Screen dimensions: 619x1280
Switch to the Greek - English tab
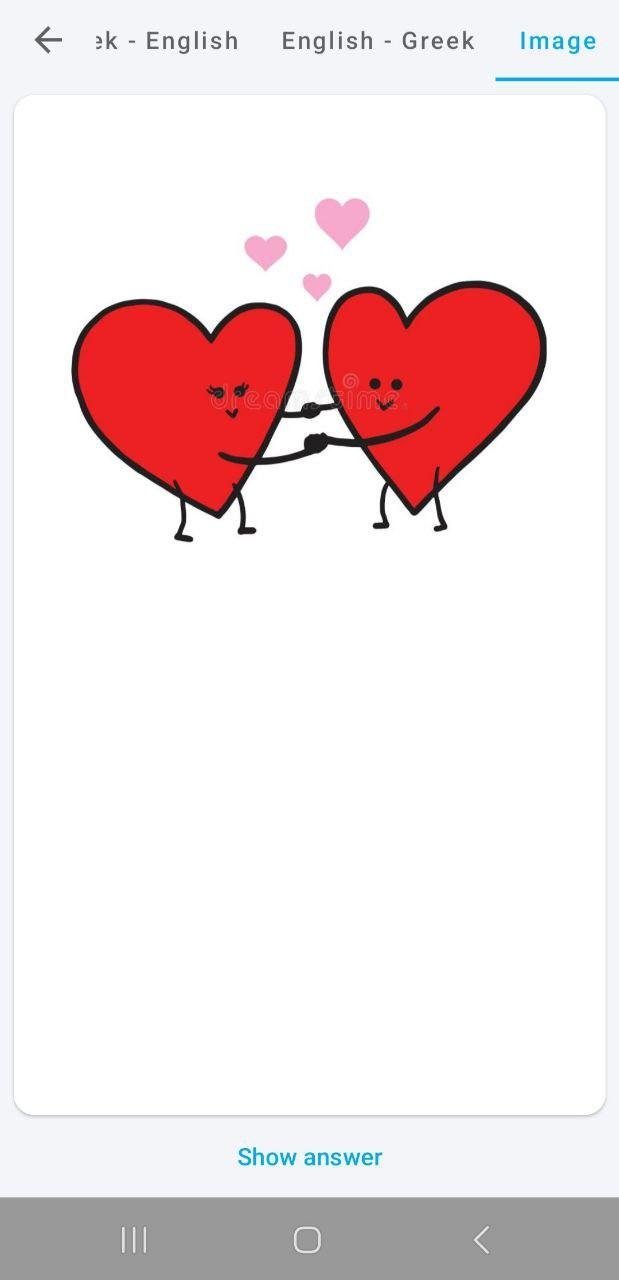(x=168, y=41)
